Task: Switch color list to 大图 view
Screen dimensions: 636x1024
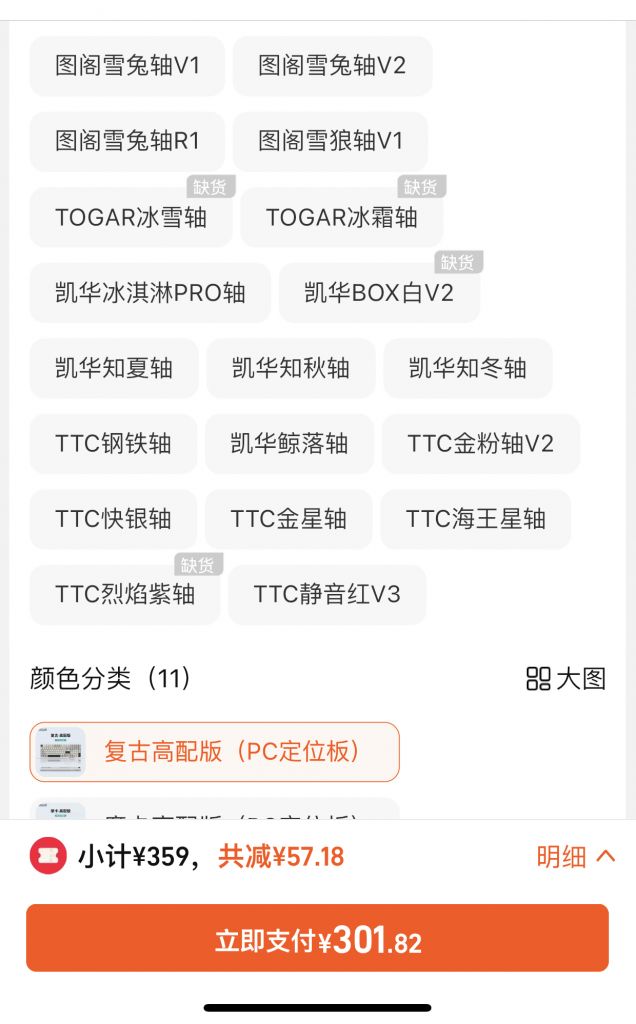Action: tap(566, 679)
